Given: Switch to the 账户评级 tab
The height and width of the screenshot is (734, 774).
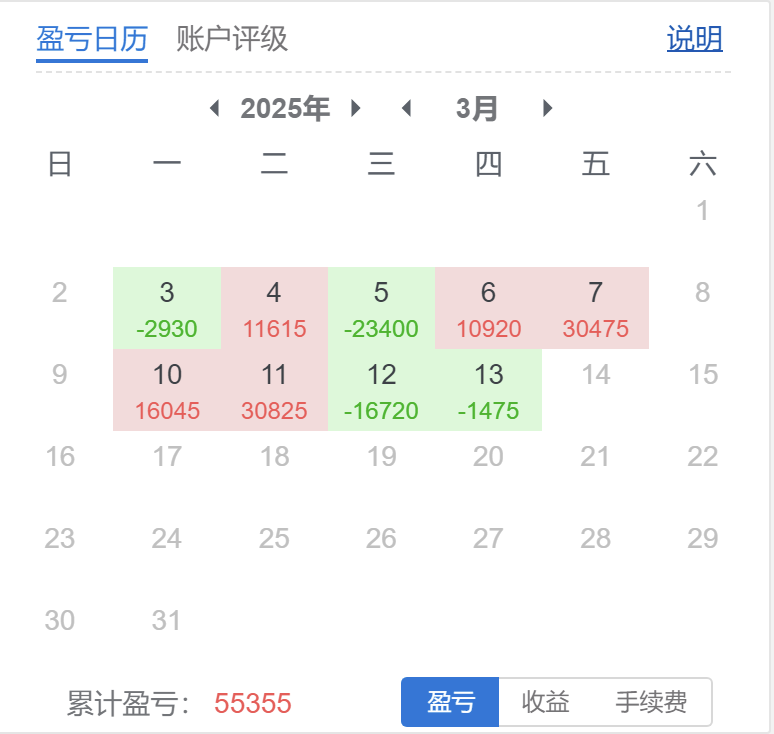Looking at the screenshot, I should coord(232,39).
